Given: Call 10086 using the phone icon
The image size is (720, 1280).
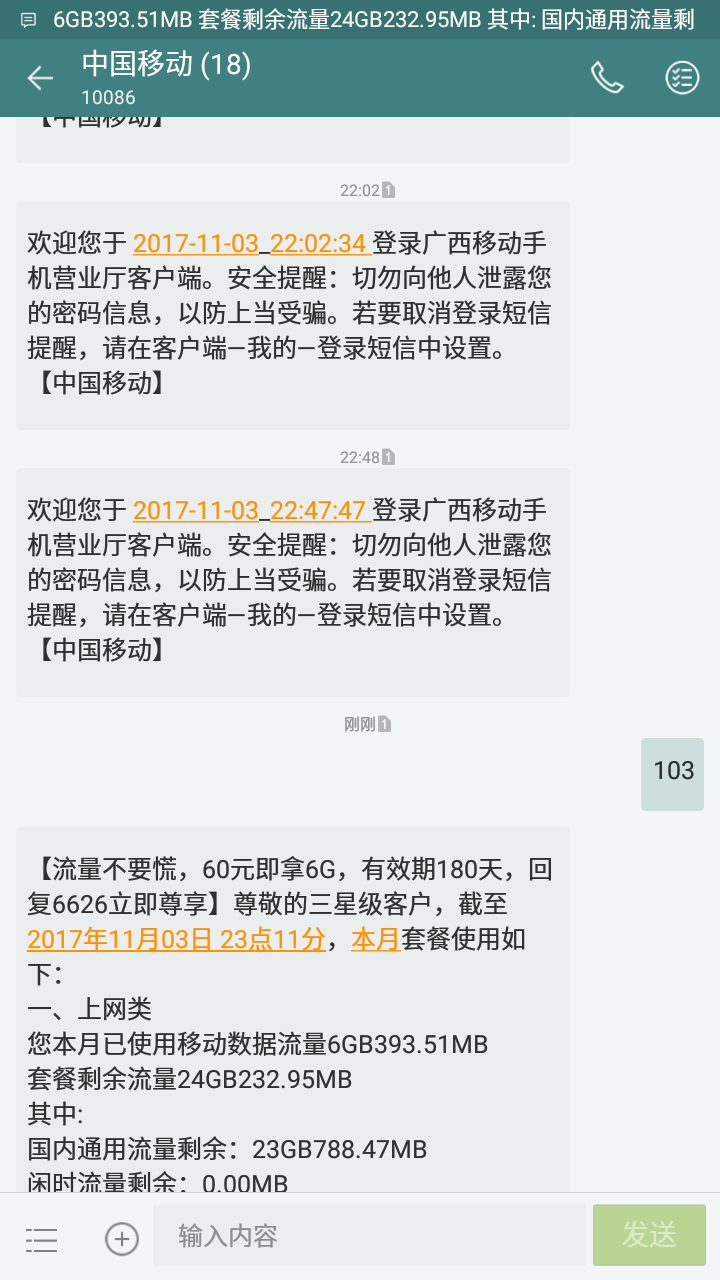Looking at the screenshot, I should pos(607,78).
